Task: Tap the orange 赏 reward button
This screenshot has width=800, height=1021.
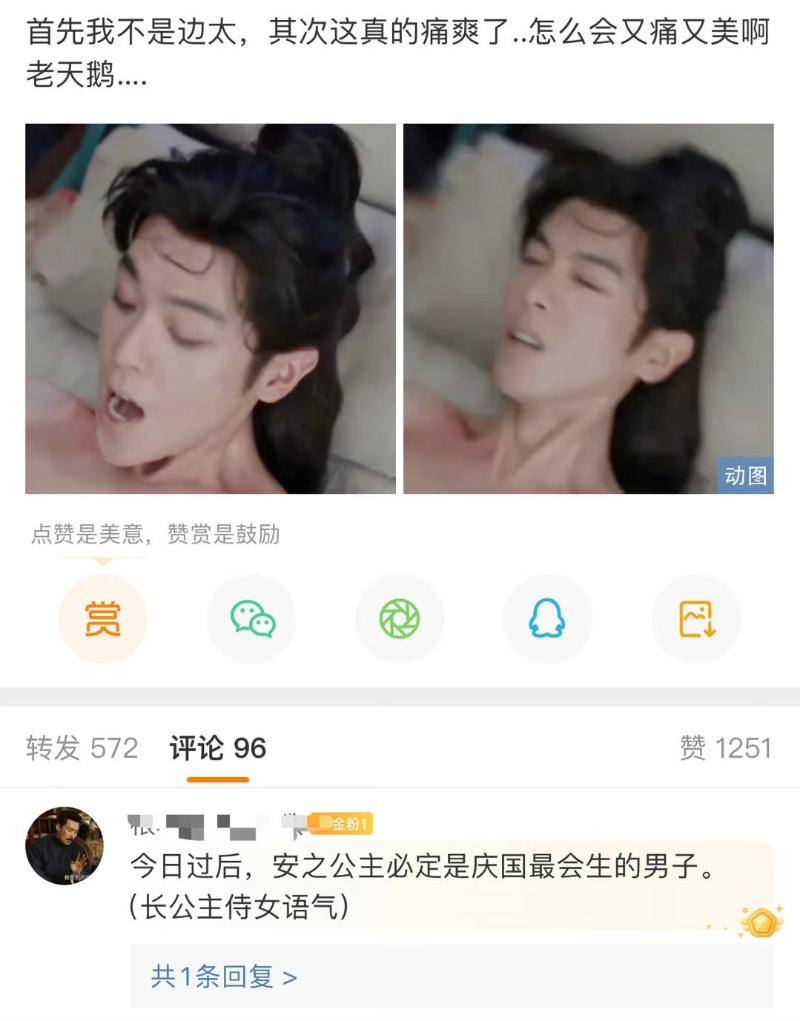Action: pos(102,619)
